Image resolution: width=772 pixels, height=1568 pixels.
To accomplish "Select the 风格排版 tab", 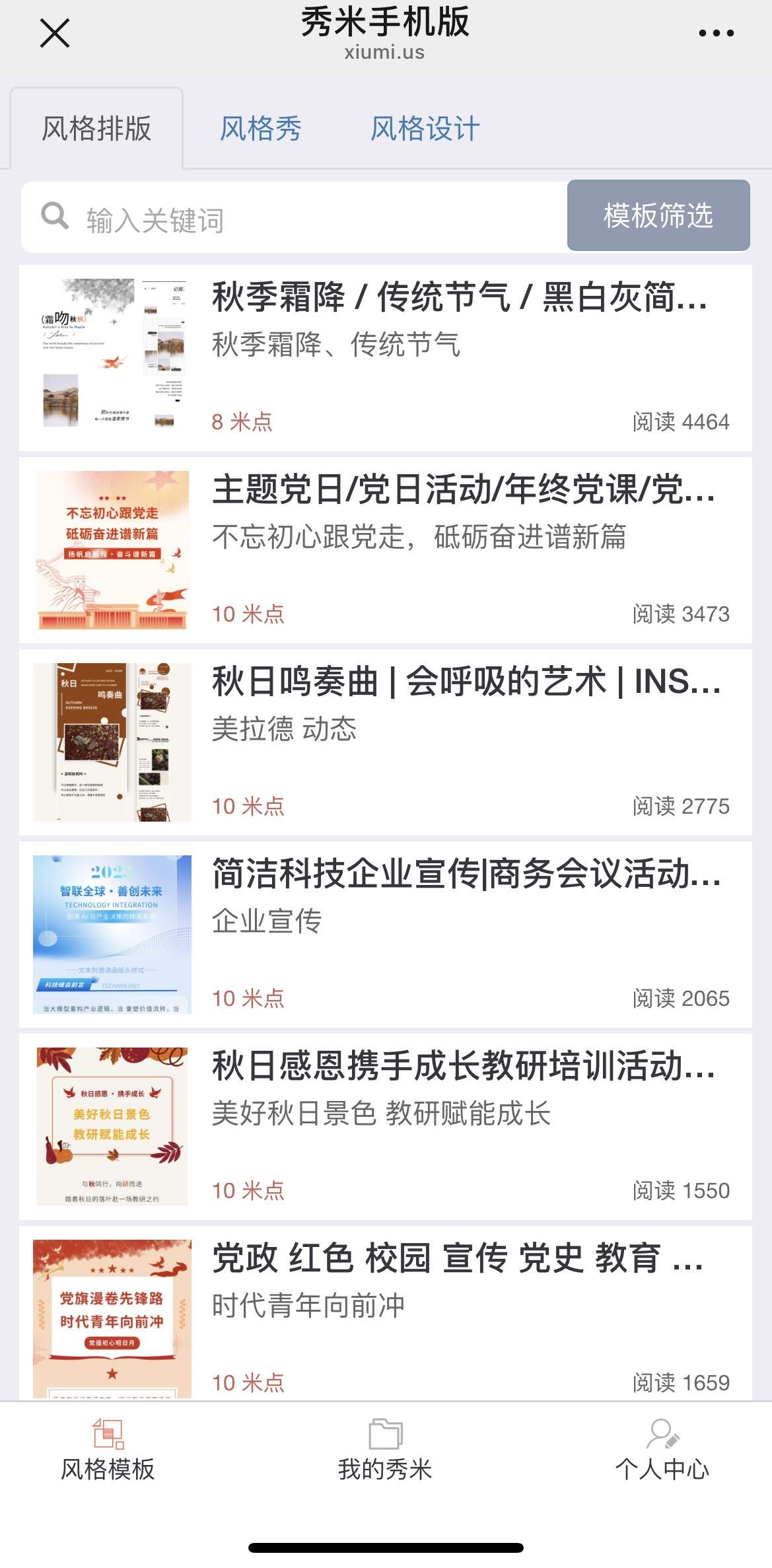I will (x=96, y=129).
